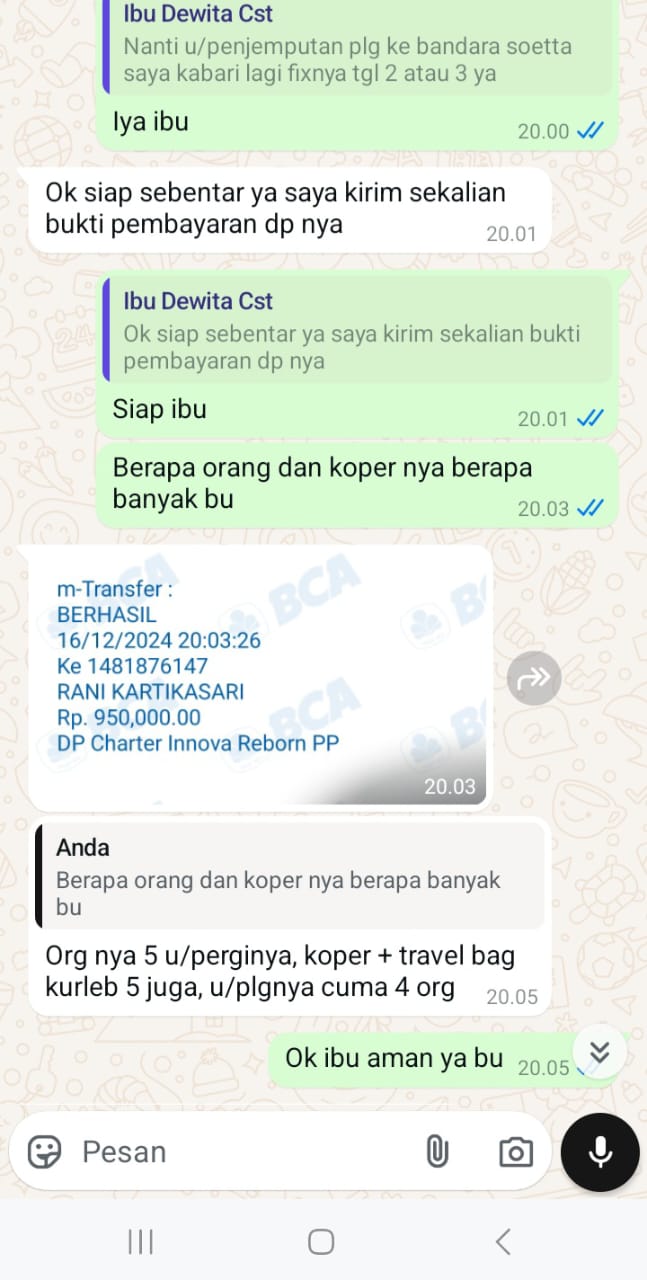The image size is (647, 1280).
Task: Open the camera from message bar
Action: [515, 1152]
